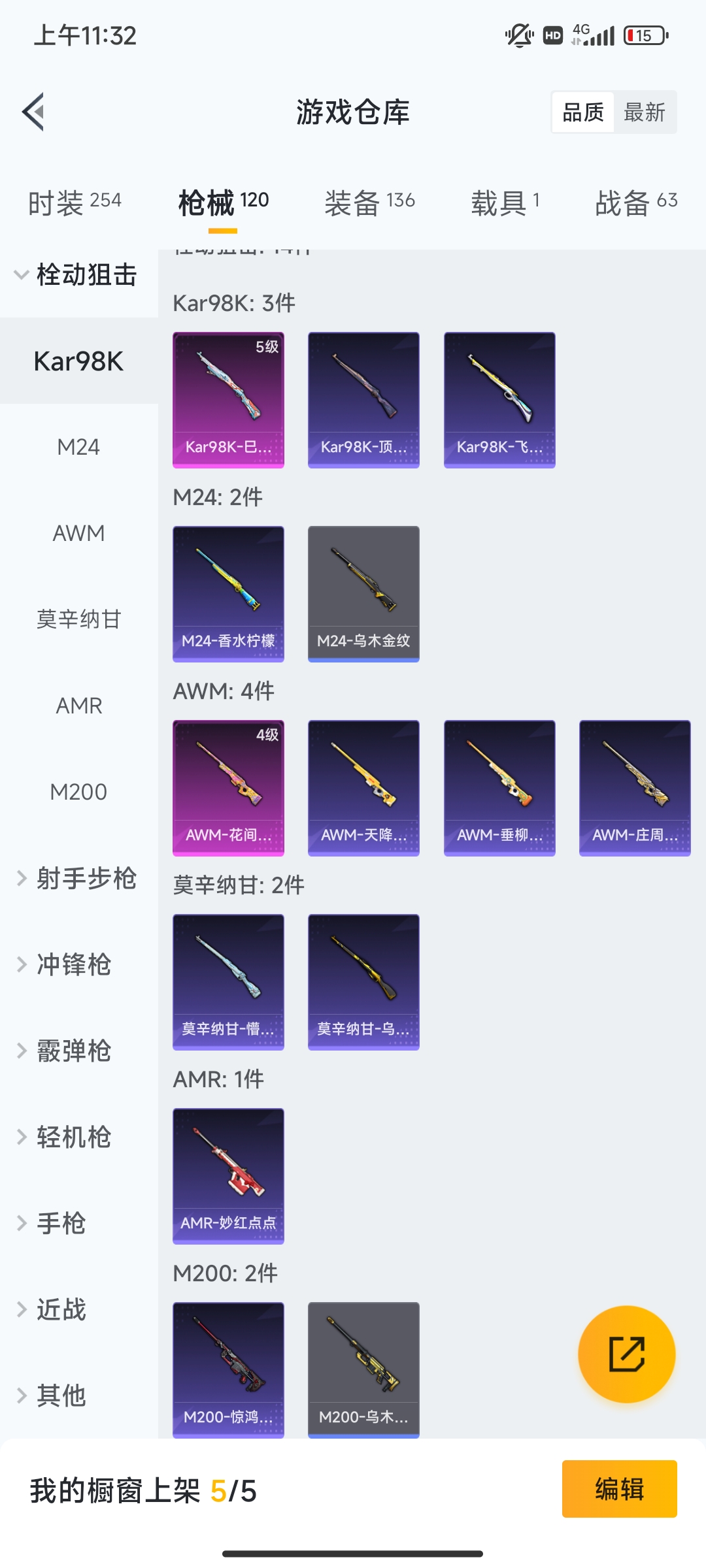Sort by 最新 (newest)
Image resolution: width=706 pixels, height=1568 pixels.
point(644,112)
